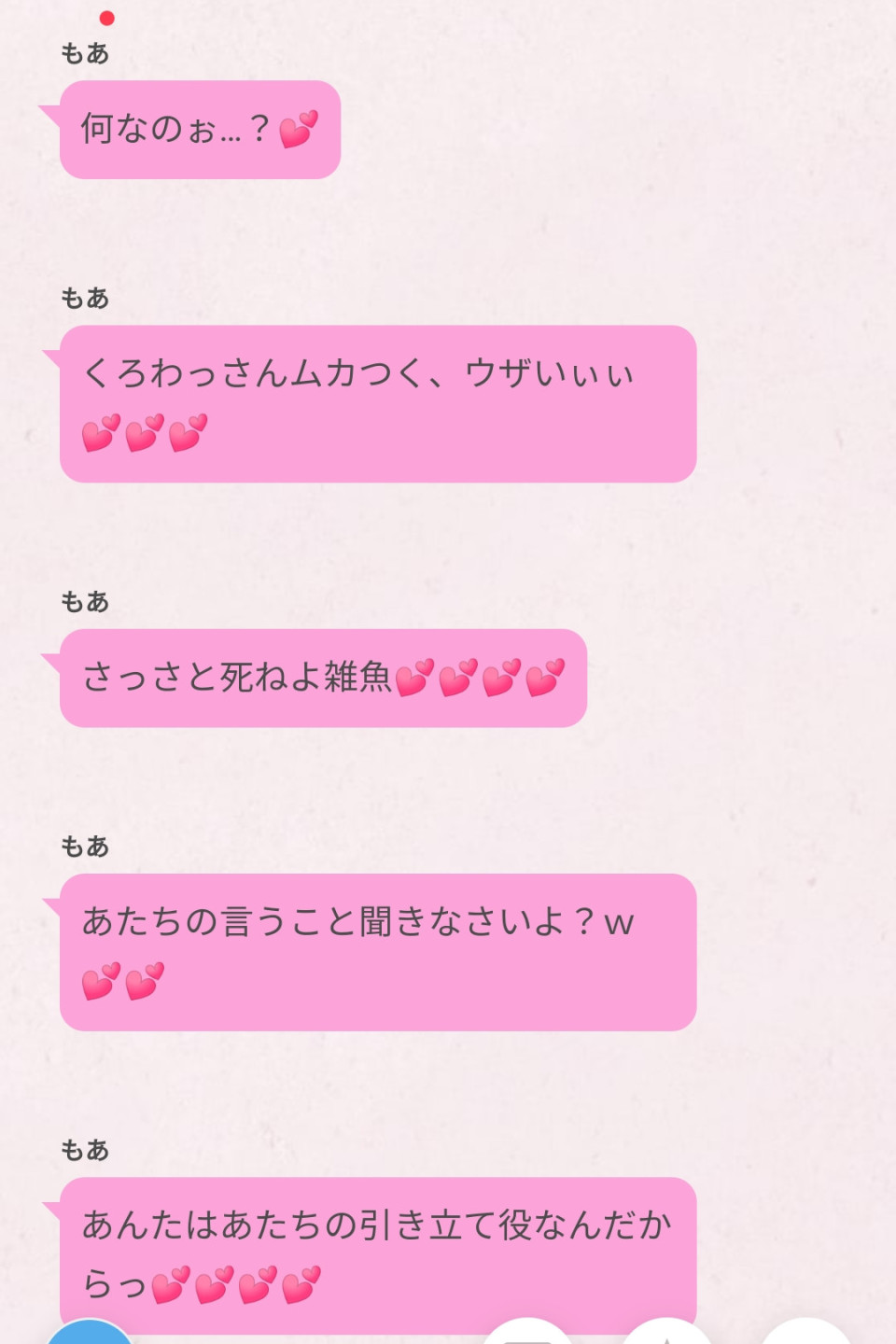Viewport: 896px width, 1344px height.
Task: Tap the middle white round button with arrow
Action: click(x=666, y=1335)
